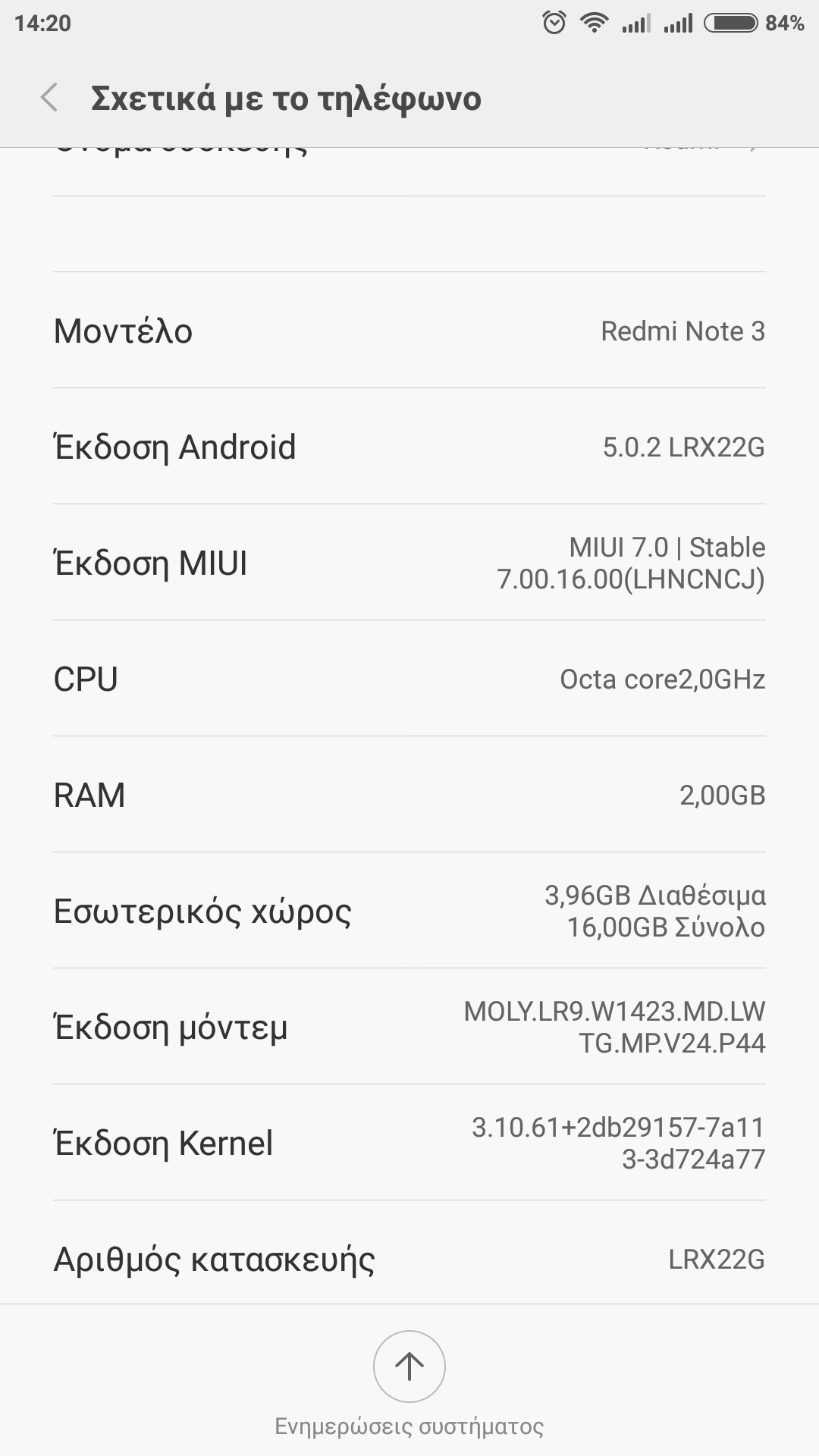Tap the Έκδοση MIUI row
The height and width of the screenshot is (1456, 819).
tap(409, 563)
